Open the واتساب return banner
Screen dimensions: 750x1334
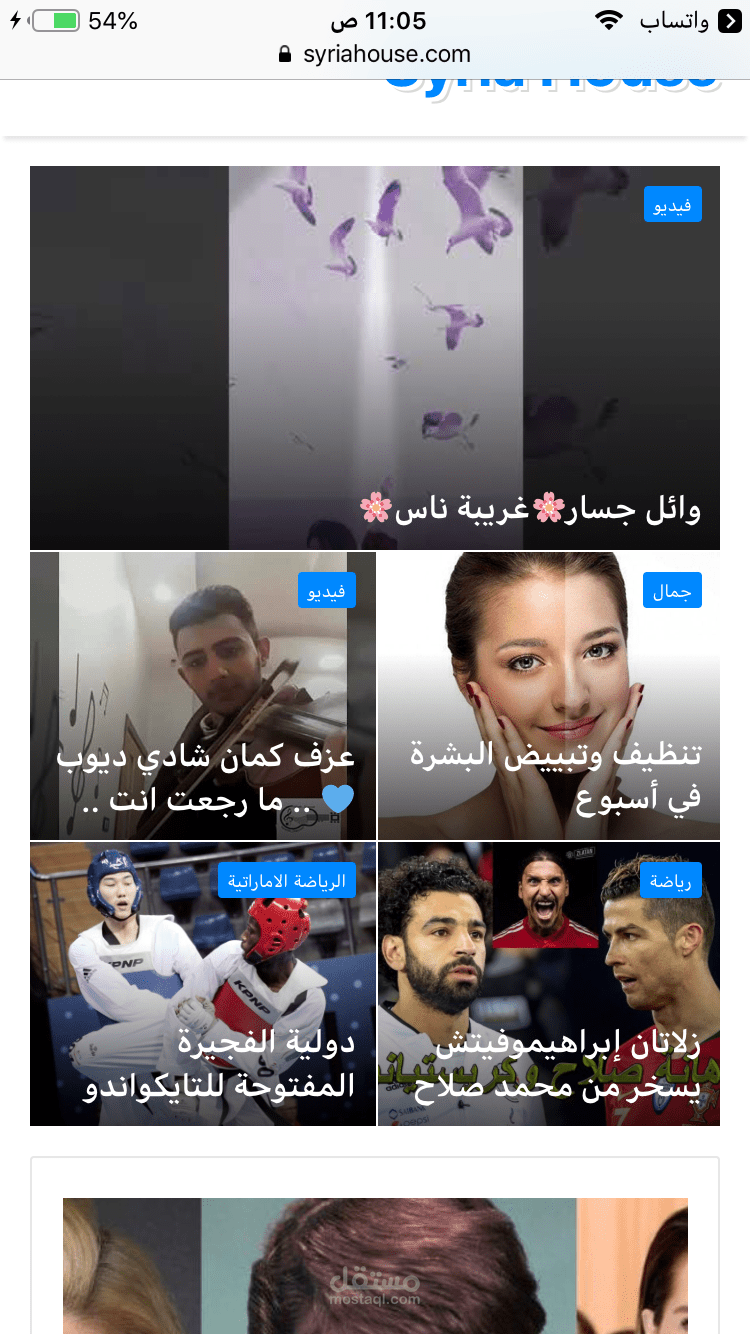[x=688, y=19]
